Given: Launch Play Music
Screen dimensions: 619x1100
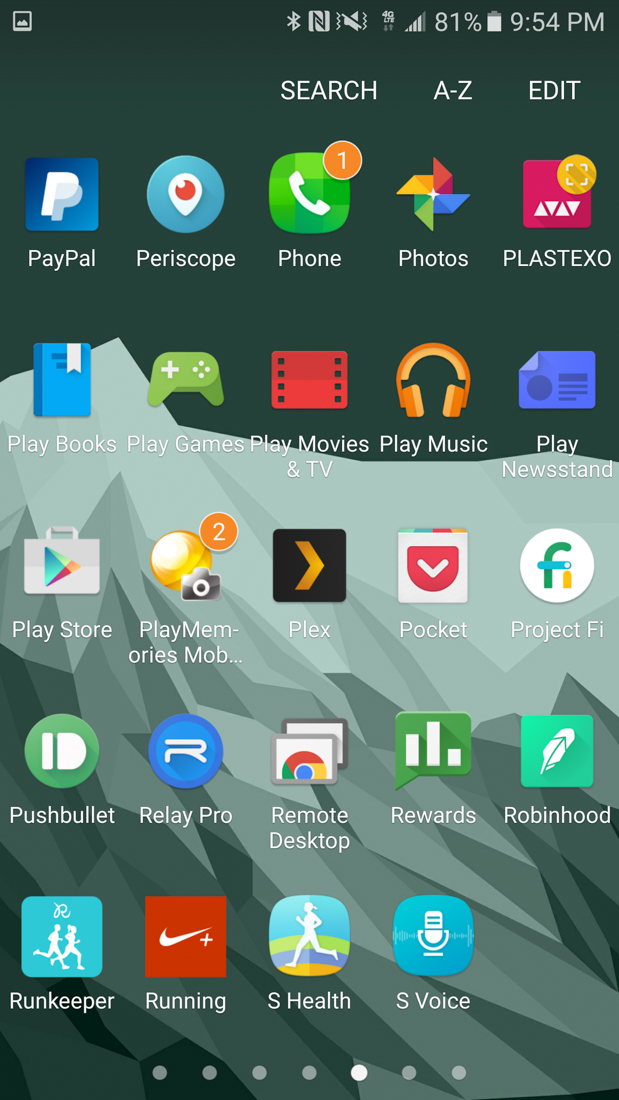Looking at the screenshot, I should 433,381.
